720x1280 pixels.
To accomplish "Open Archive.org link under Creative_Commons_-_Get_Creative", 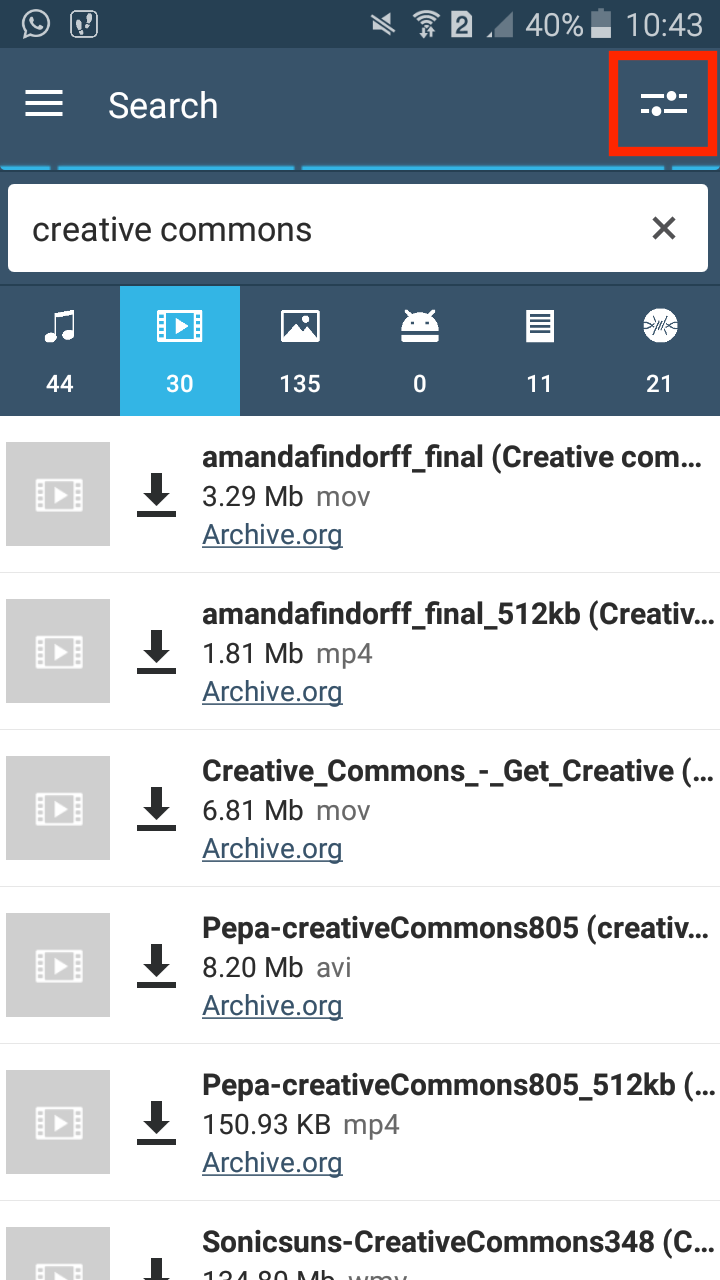I will [x=272, y=849].
